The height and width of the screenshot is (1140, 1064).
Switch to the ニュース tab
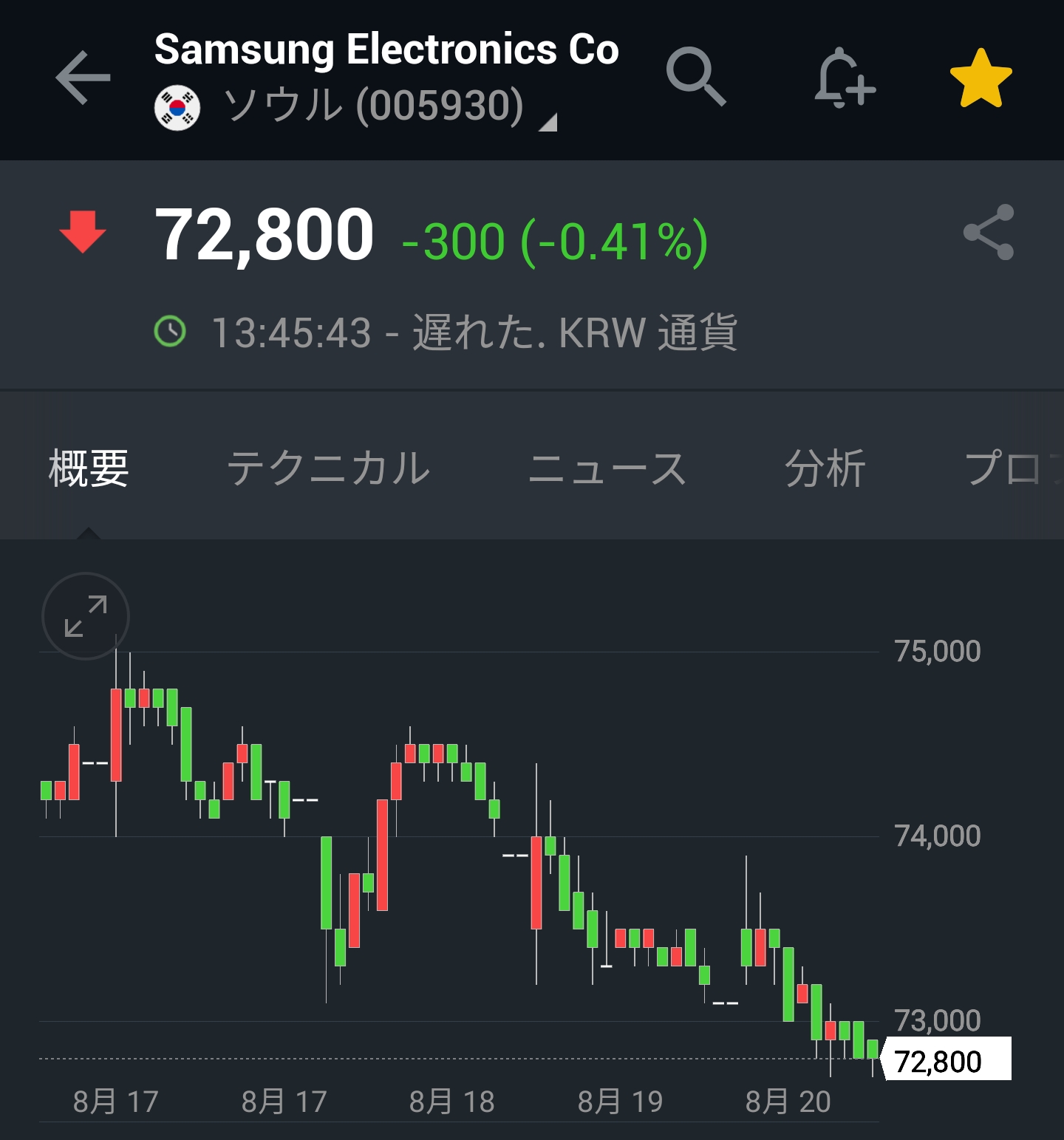(x=607, y=468)
